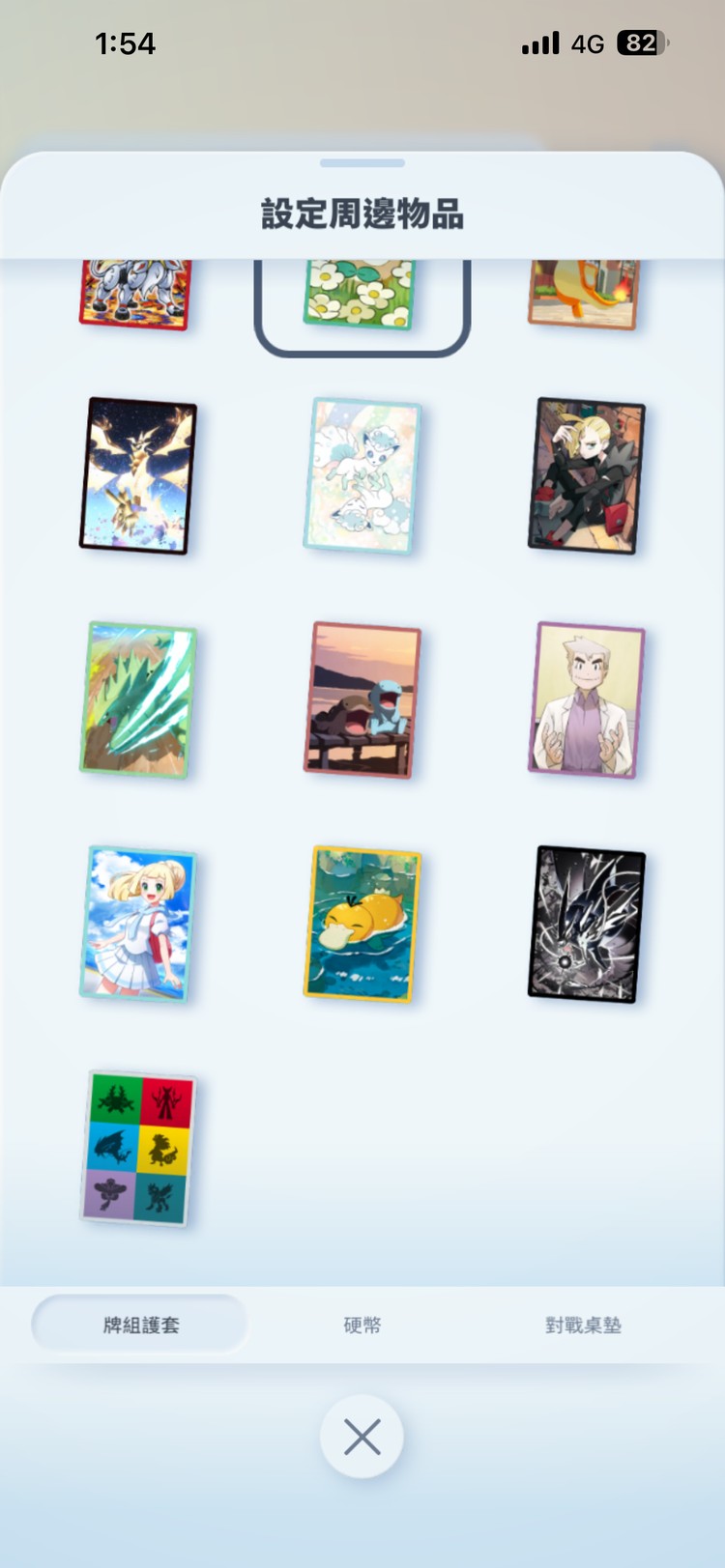Choose the six-color silhouette card sleeve

[138, 1148]
